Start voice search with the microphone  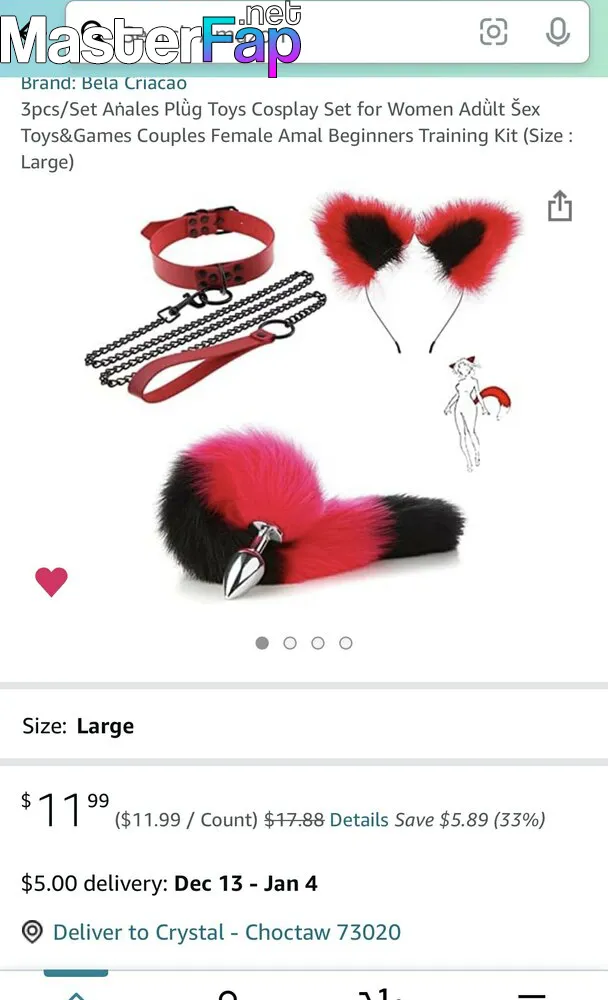pos(558,31)
